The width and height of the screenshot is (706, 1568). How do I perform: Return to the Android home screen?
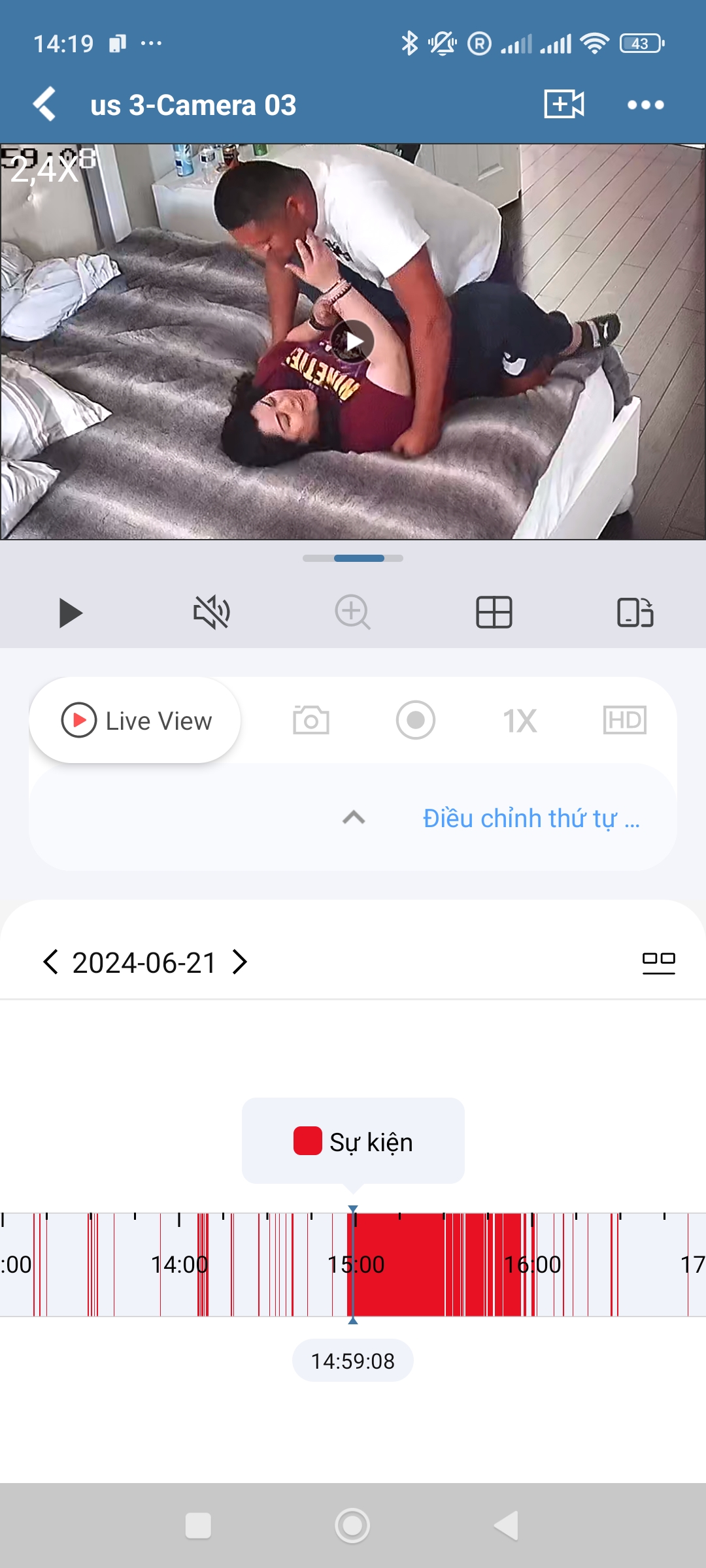[x=352, y=1526]
